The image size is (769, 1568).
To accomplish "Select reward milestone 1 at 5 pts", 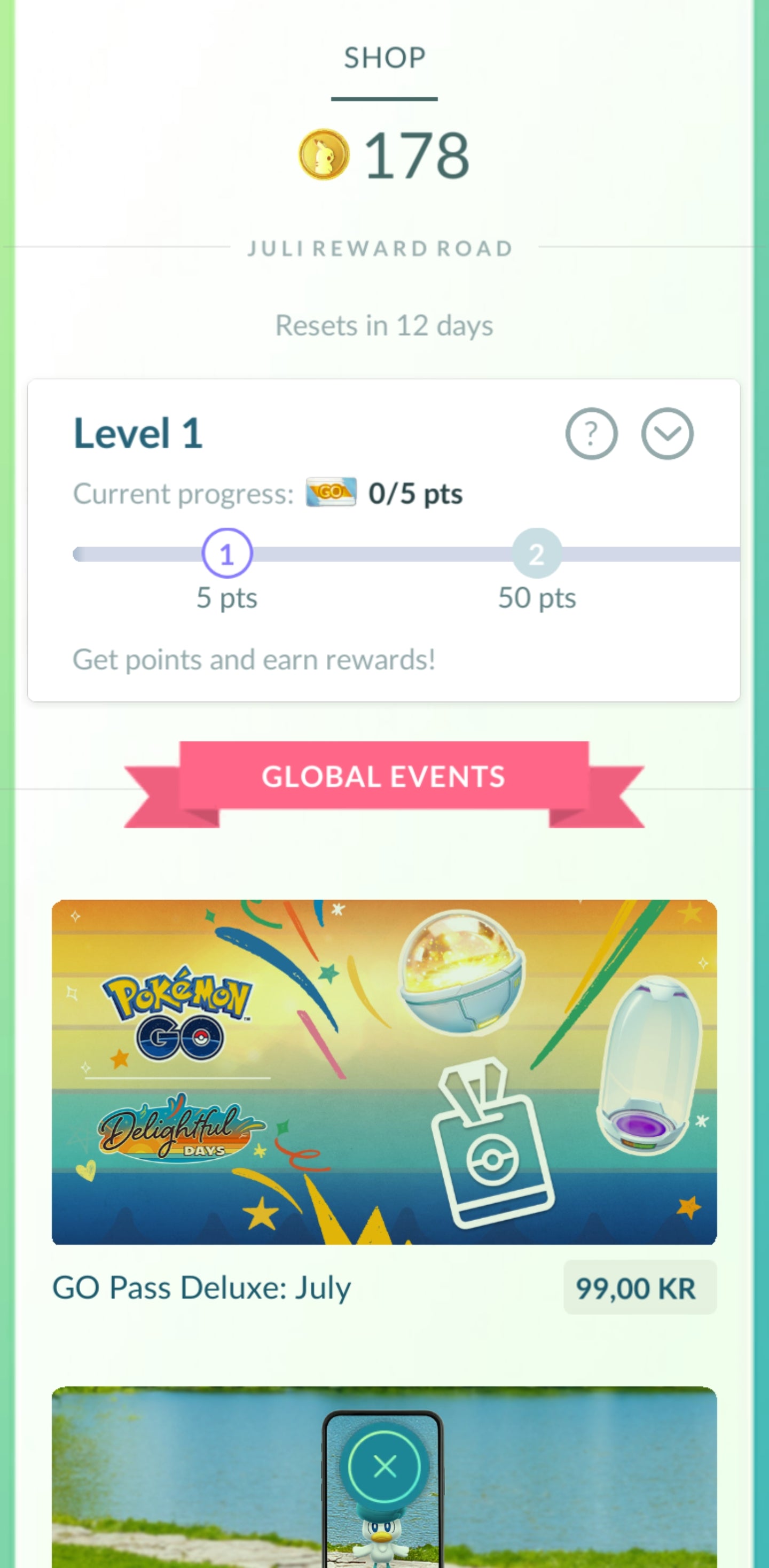I will [x=227, y=553].
